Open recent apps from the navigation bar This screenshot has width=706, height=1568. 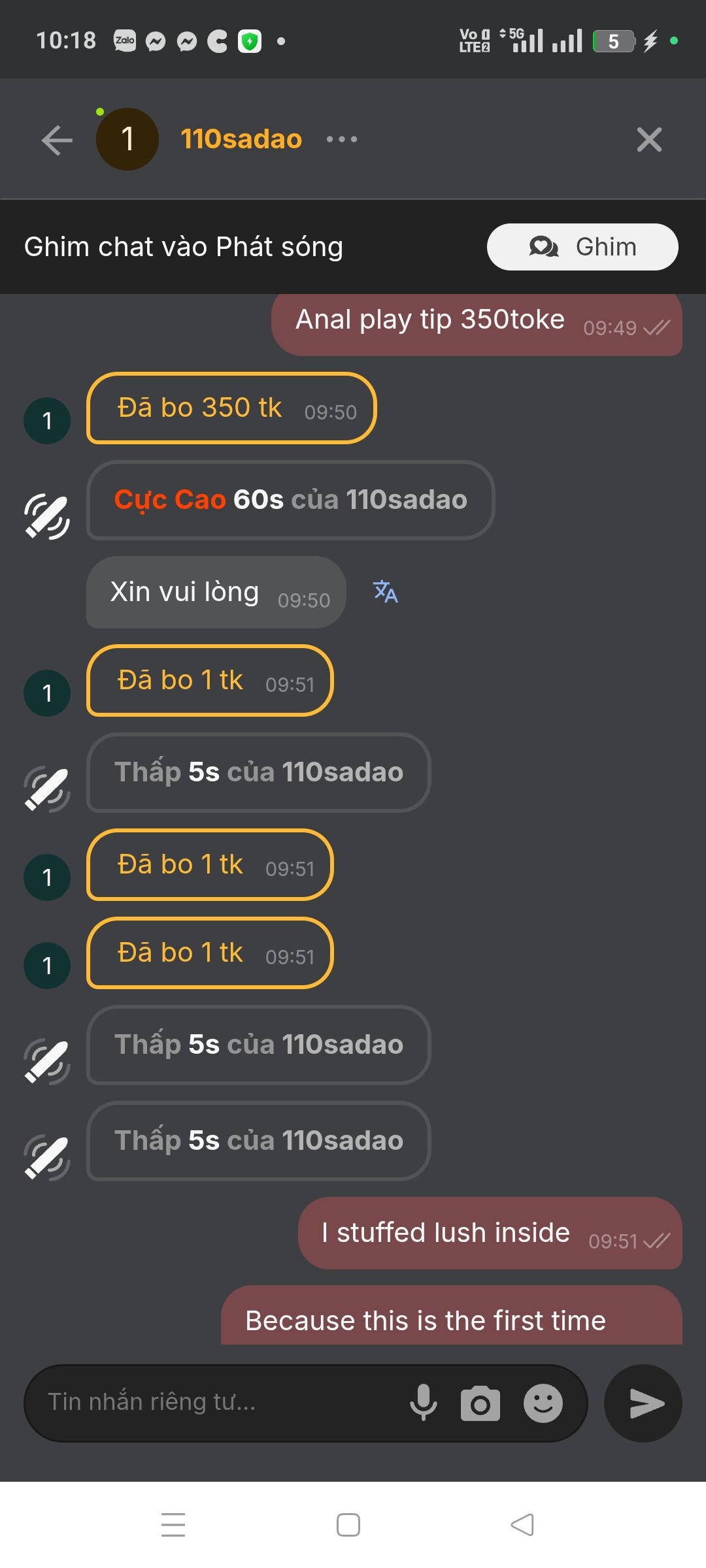coord(173,1525)
